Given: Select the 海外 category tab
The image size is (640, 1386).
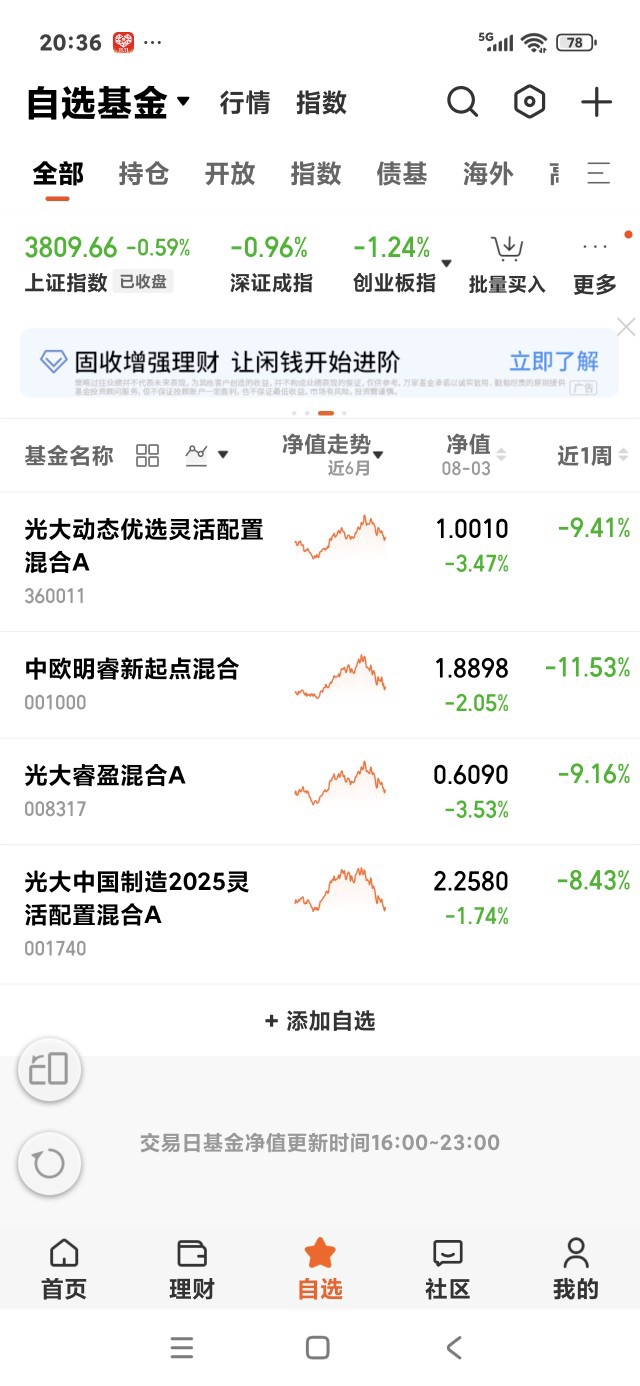Looking at the screenshot, I should 488,173.
